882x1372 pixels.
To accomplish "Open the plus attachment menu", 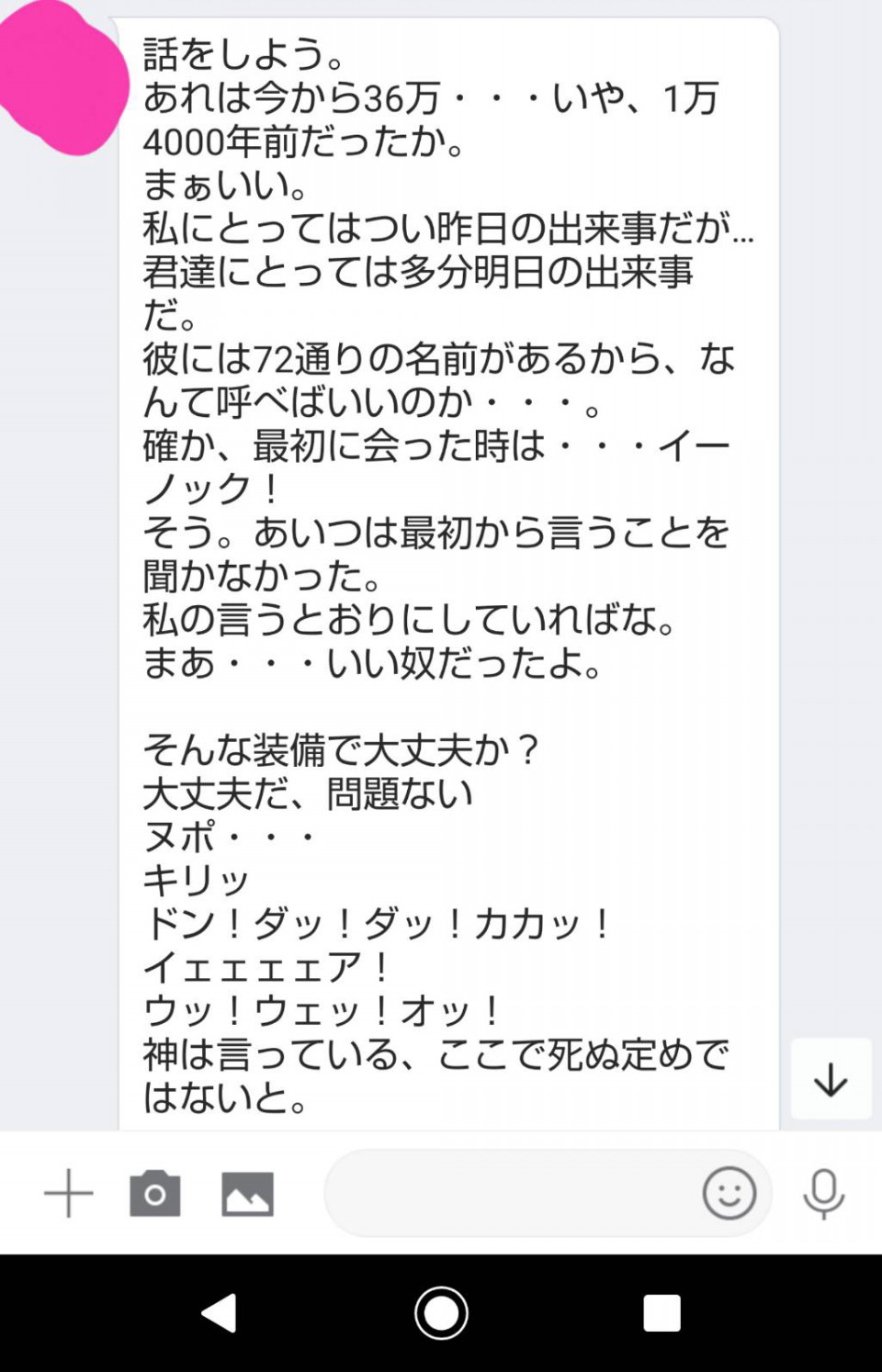I will click(x=69, y=1194).
